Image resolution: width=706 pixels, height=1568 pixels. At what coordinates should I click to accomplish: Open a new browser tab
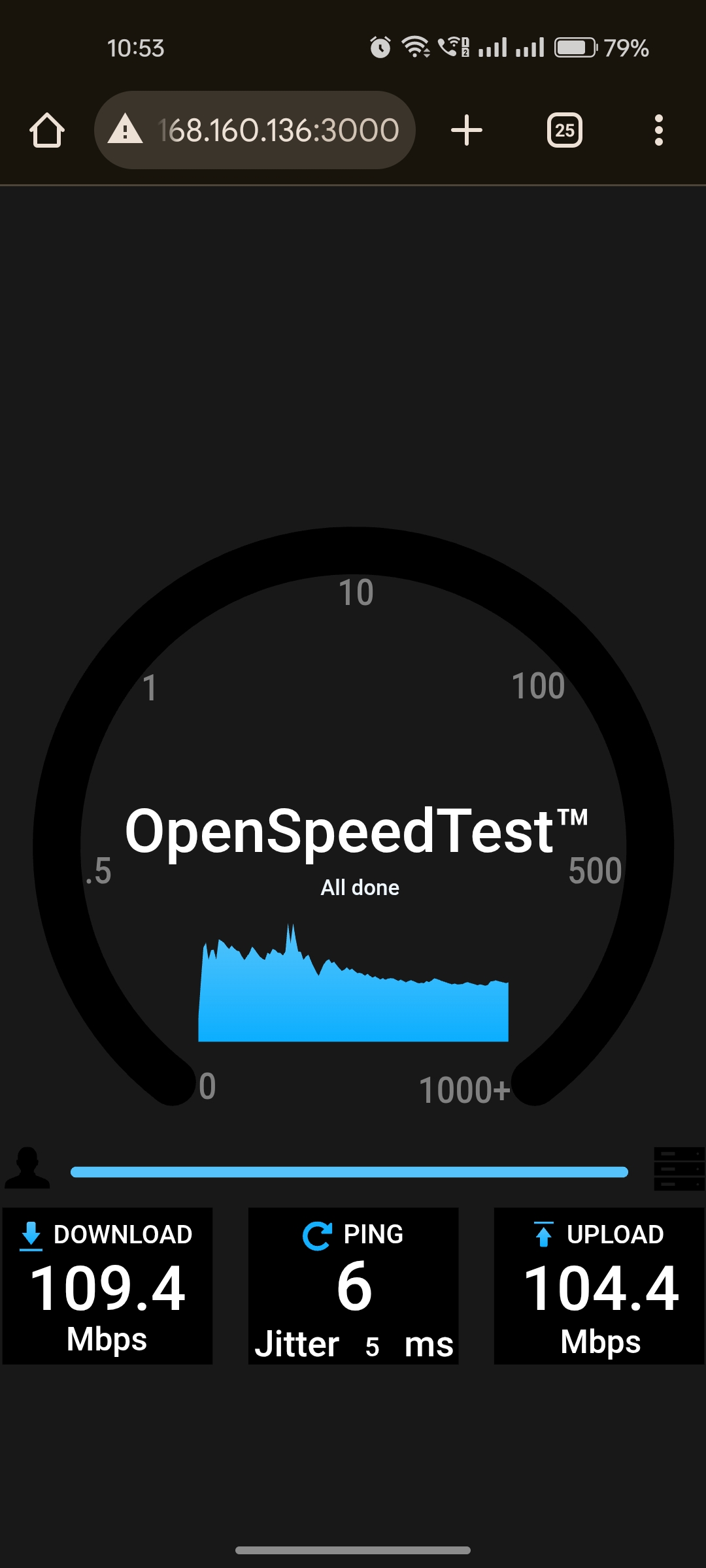coord(466,130)
